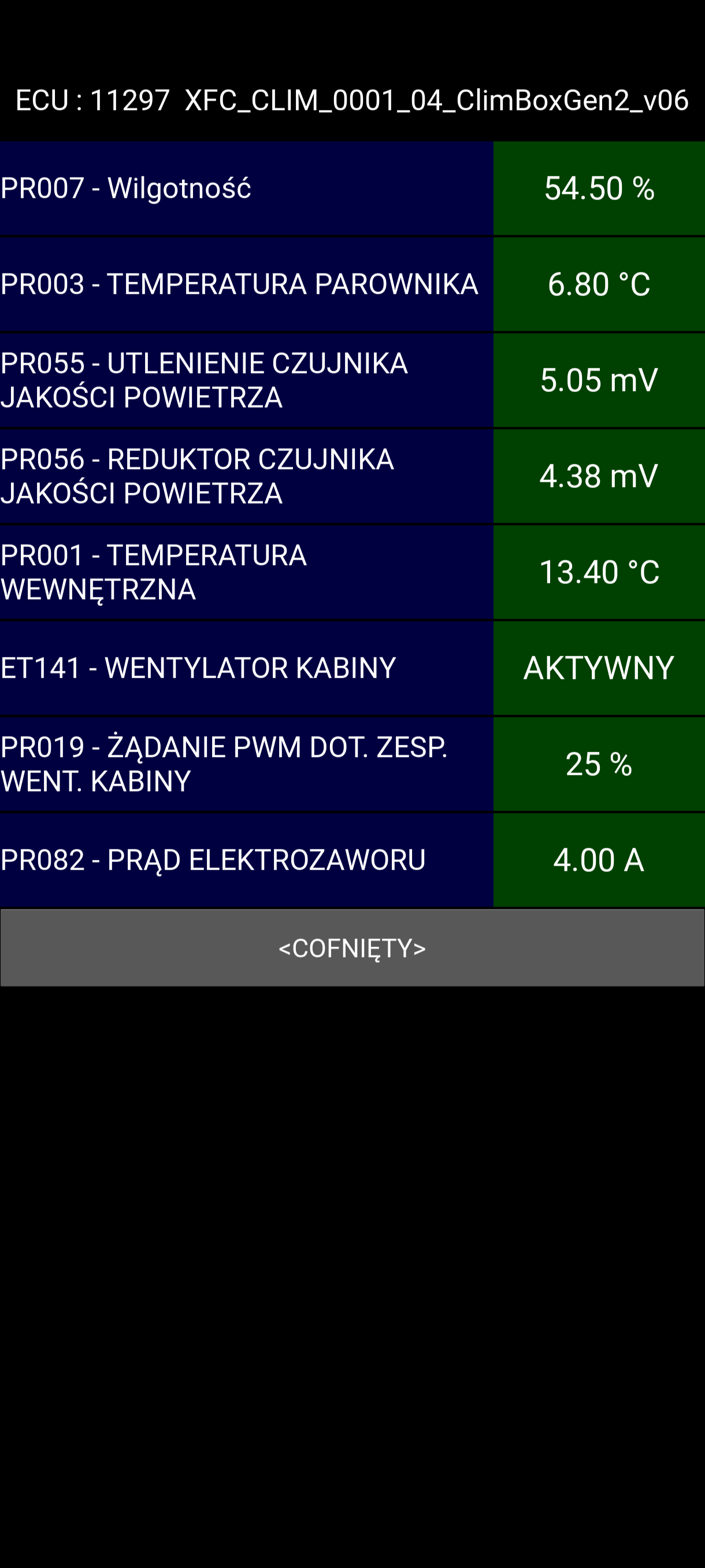The image size is (705, 1568).
Task: Tap the <COFNIĘTY> back button
Action: [x=352, y=948]
